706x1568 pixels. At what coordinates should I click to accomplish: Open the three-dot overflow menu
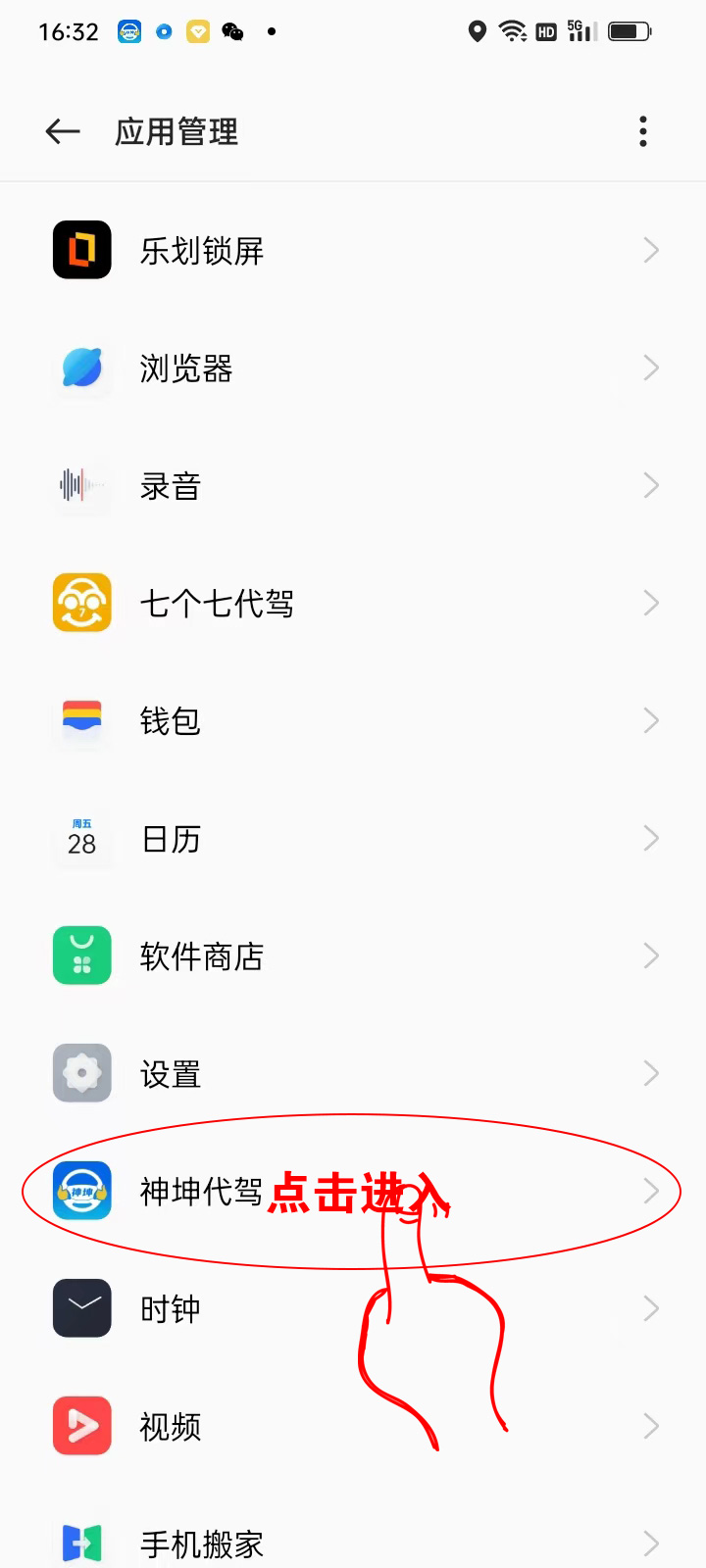(x=643, y=131)
